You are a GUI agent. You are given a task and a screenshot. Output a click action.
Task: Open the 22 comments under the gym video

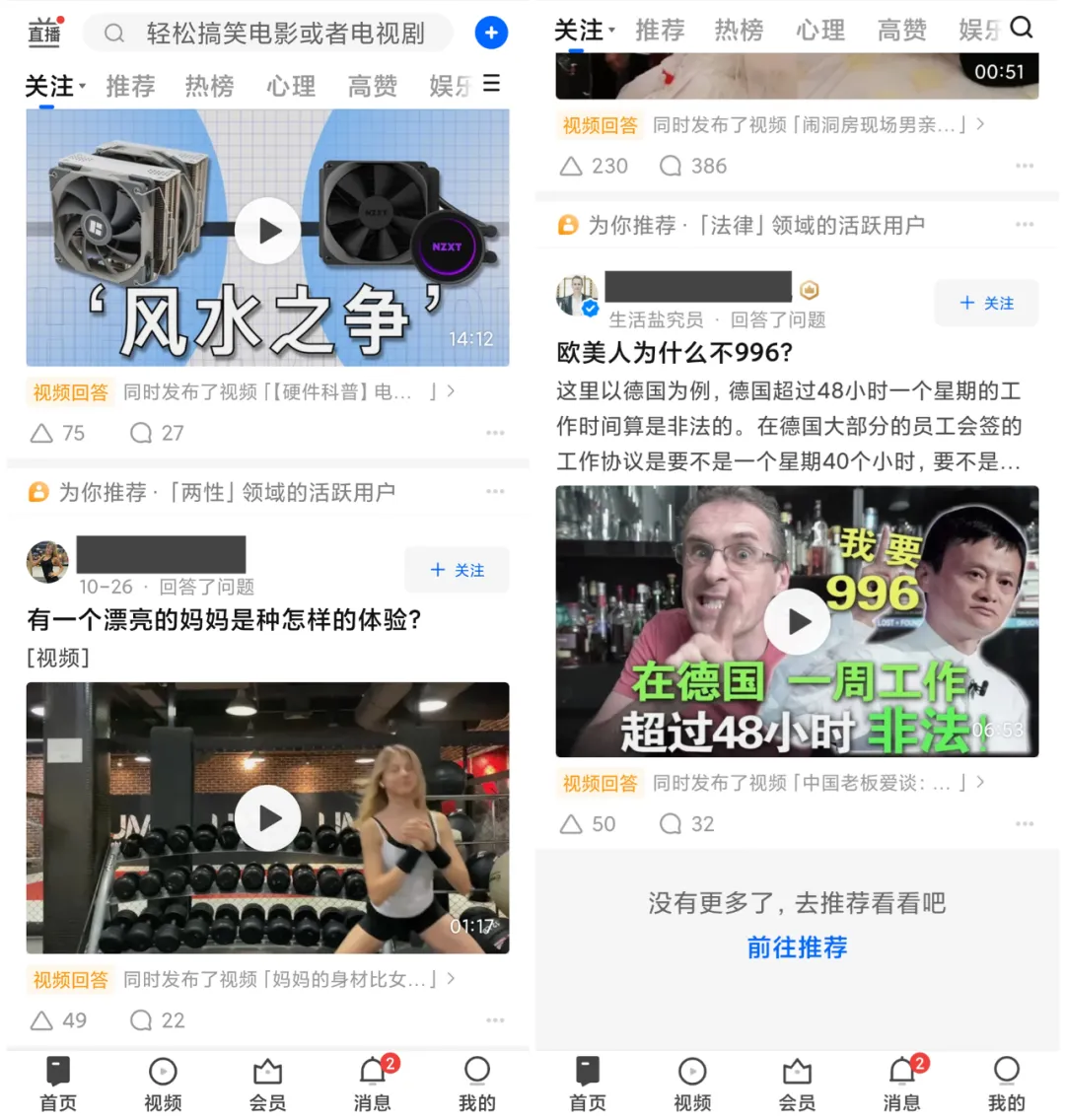pos(158,1020)
